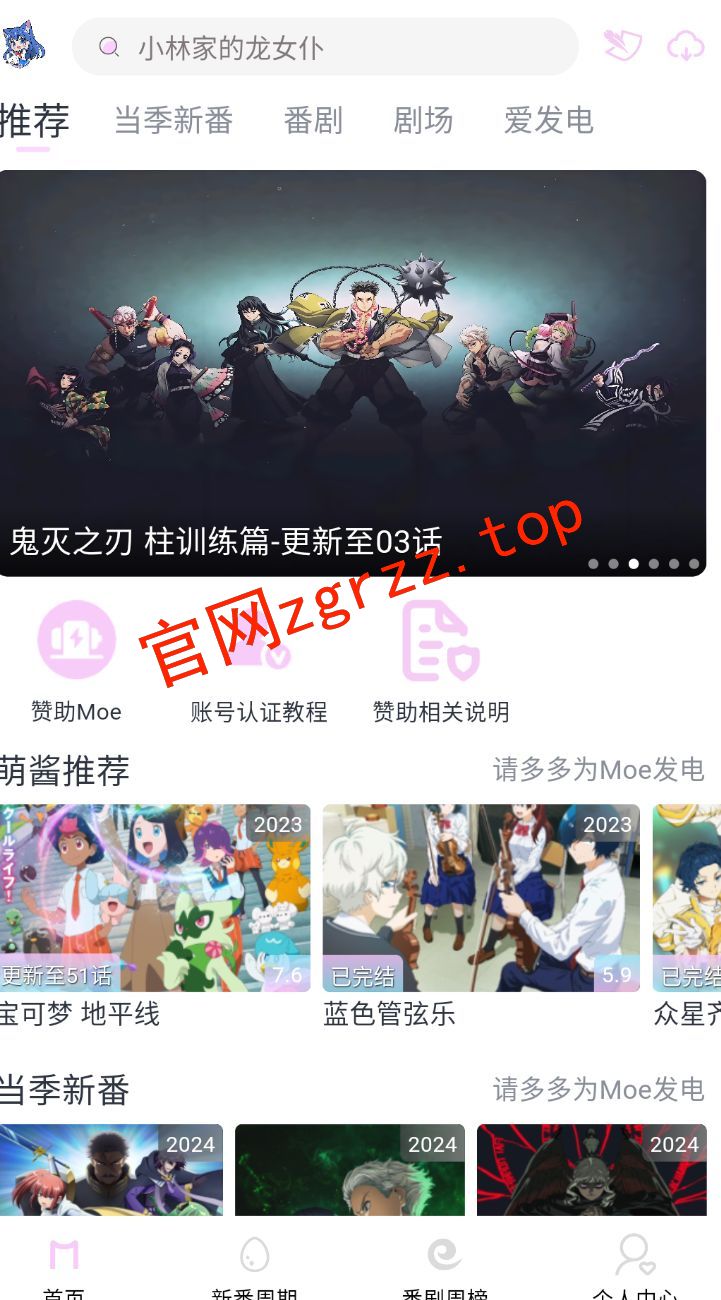The image size is (721, 1300).
Task: Open 赞助Moe via the battery icon
Action: (x=77, y=639)
